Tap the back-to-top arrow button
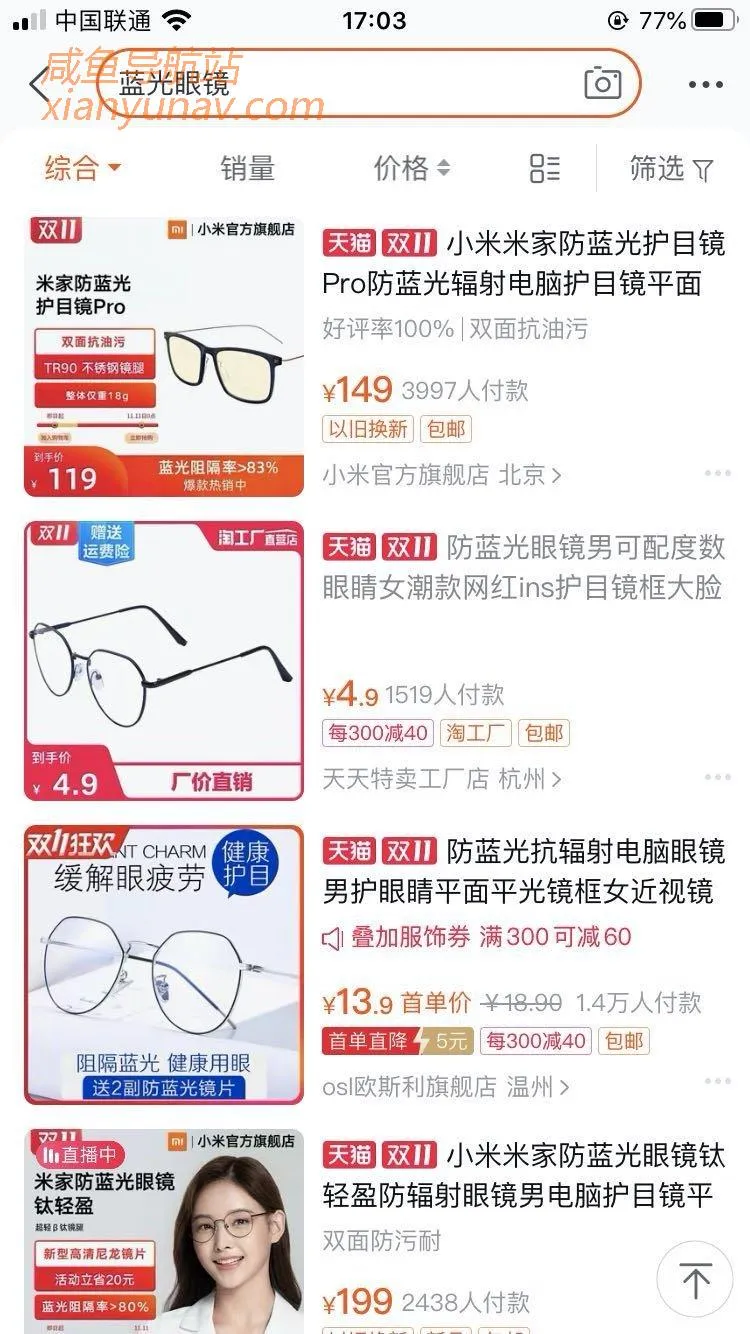This screenshot has width=750, height=1334. click(x=696, y=1279)
